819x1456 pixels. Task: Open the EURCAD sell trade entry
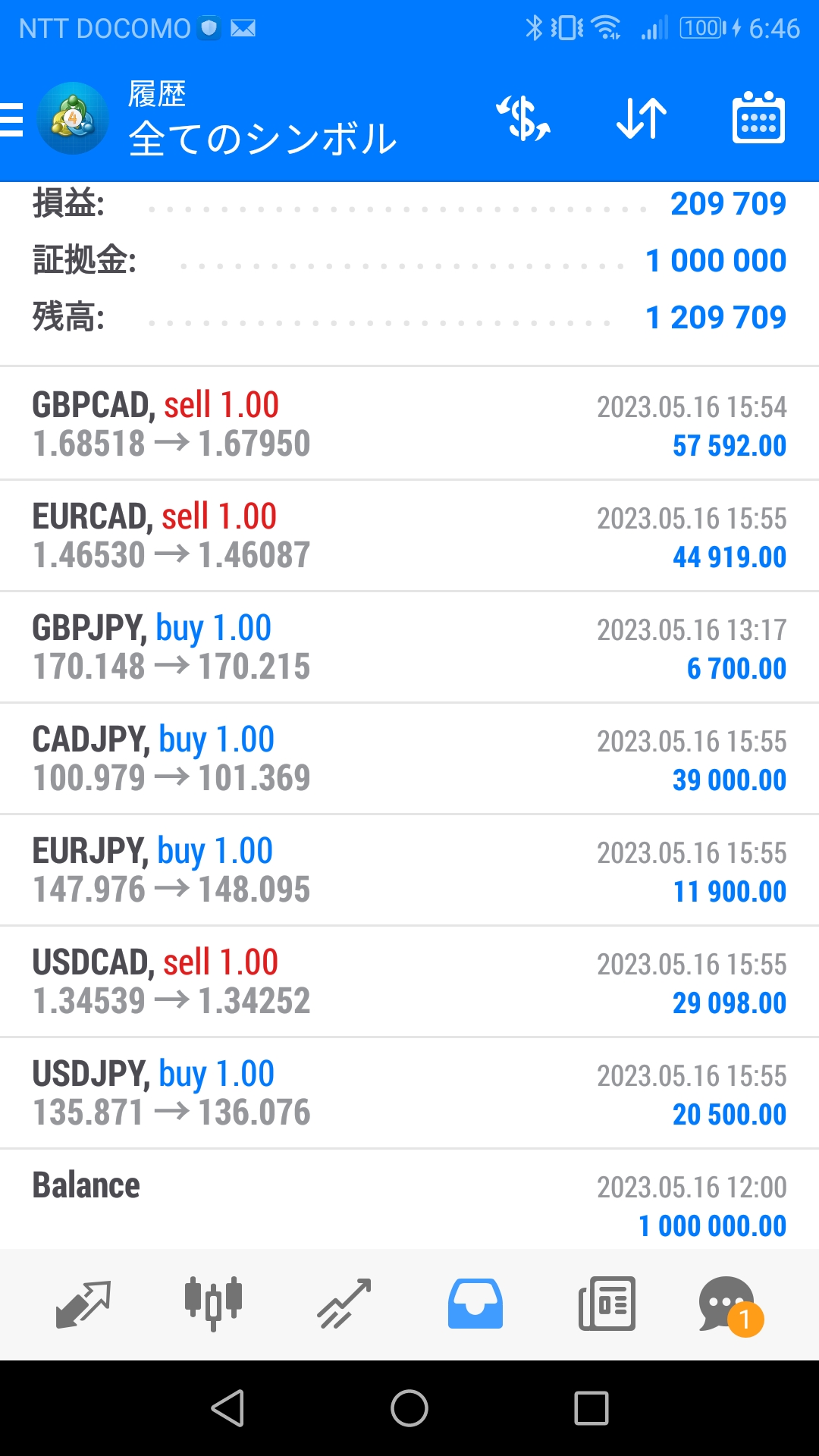point(409,536)
